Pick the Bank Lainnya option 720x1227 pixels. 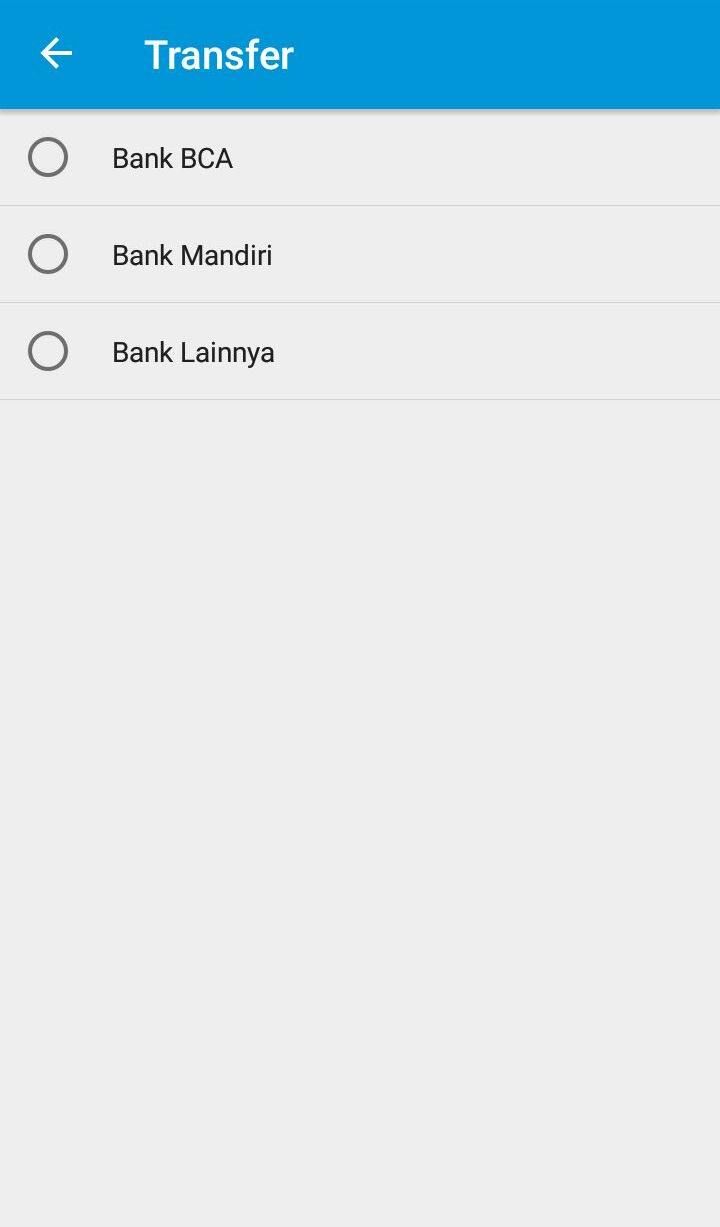point(360,352)
